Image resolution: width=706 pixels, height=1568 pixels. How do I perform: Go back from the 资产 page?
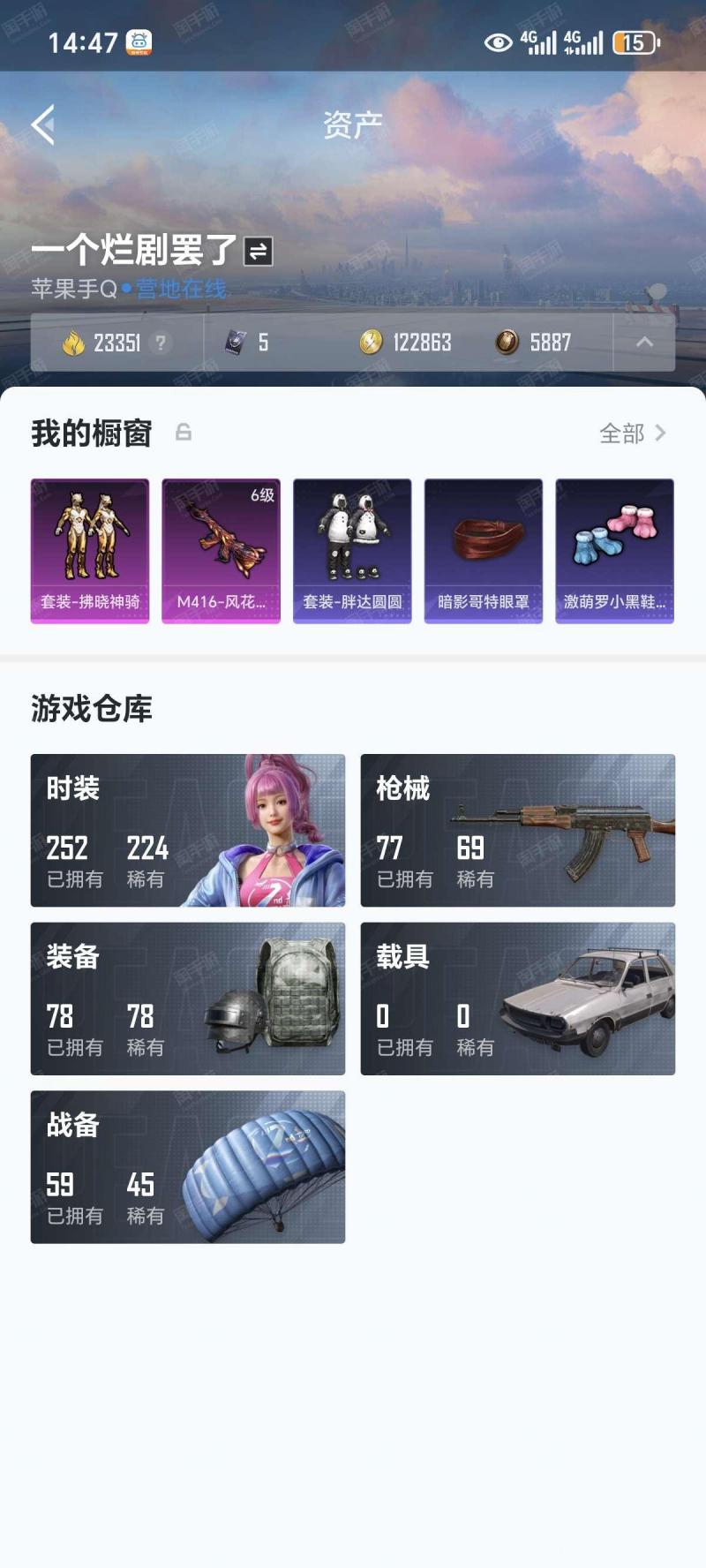click(x=42, y=124)
